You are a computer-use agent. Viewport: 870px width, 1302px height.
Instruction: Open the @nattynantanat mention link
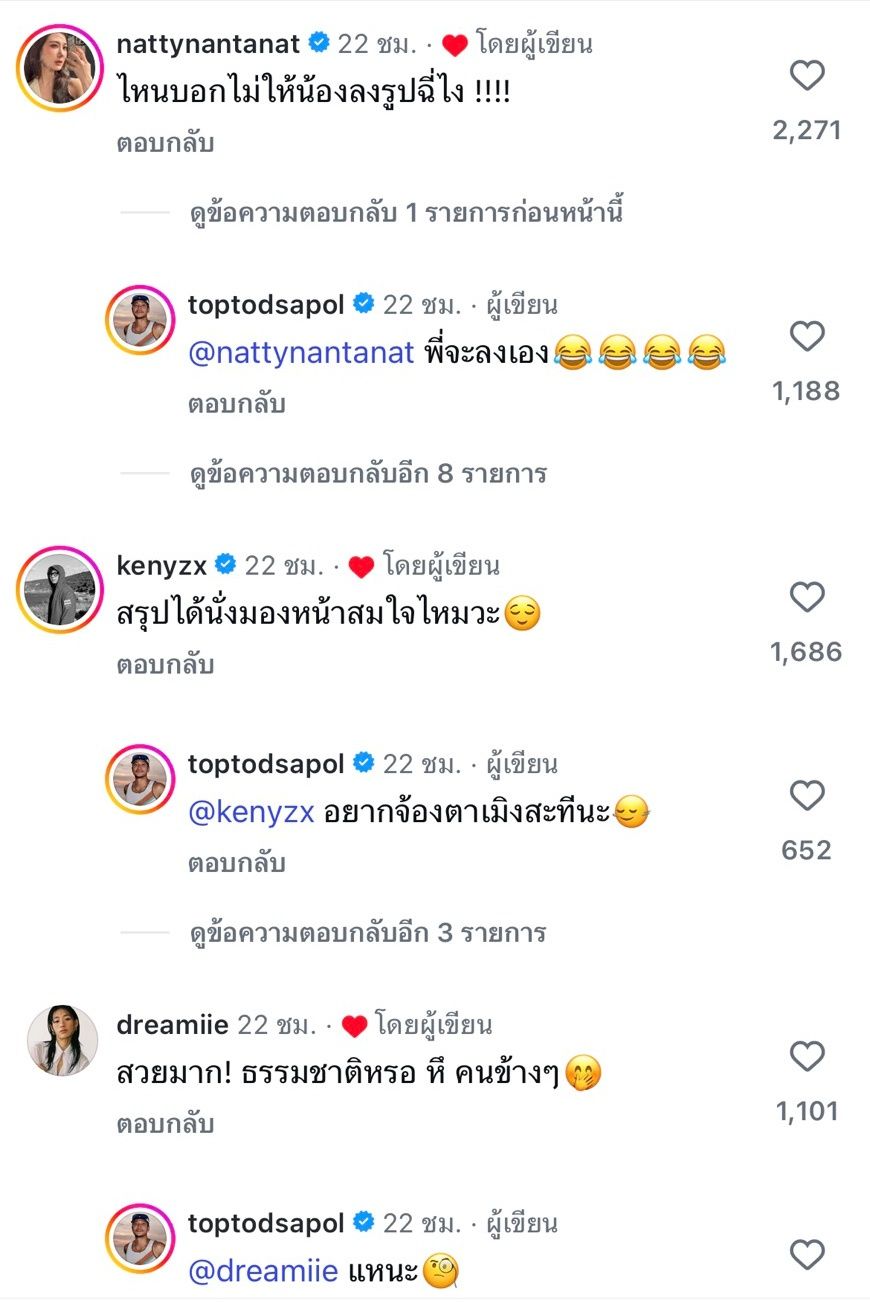(x=300, y=354)
